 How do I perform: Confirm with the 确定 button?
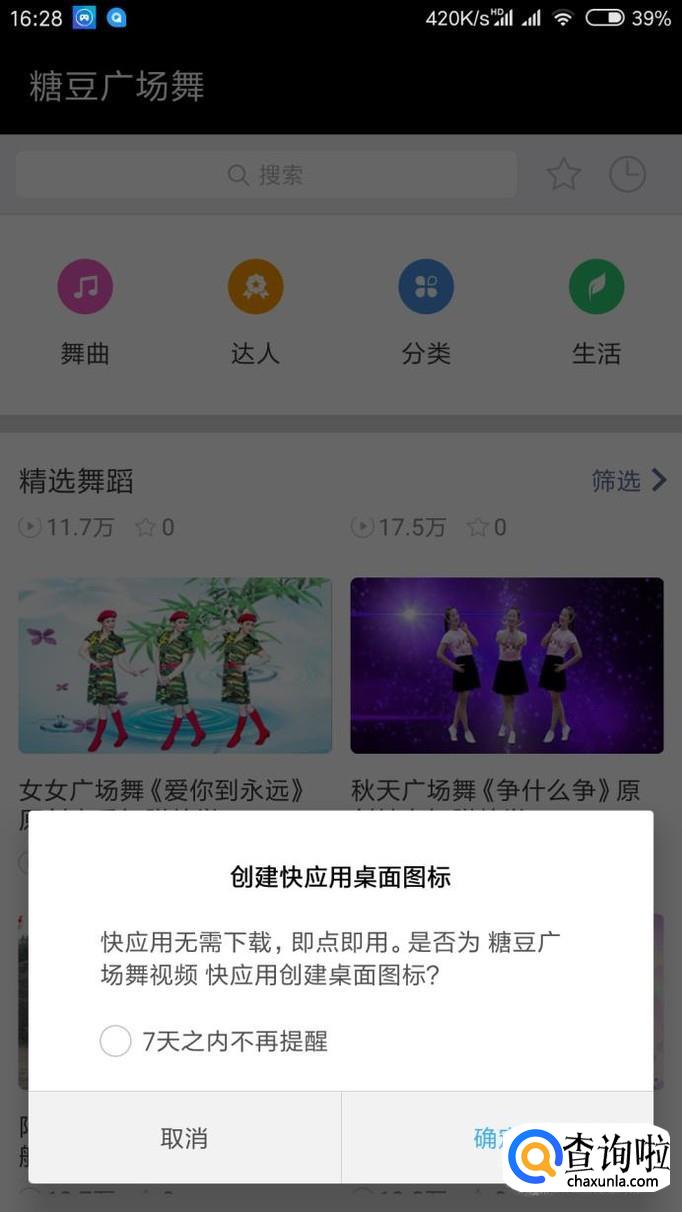tap(497, 1138)
